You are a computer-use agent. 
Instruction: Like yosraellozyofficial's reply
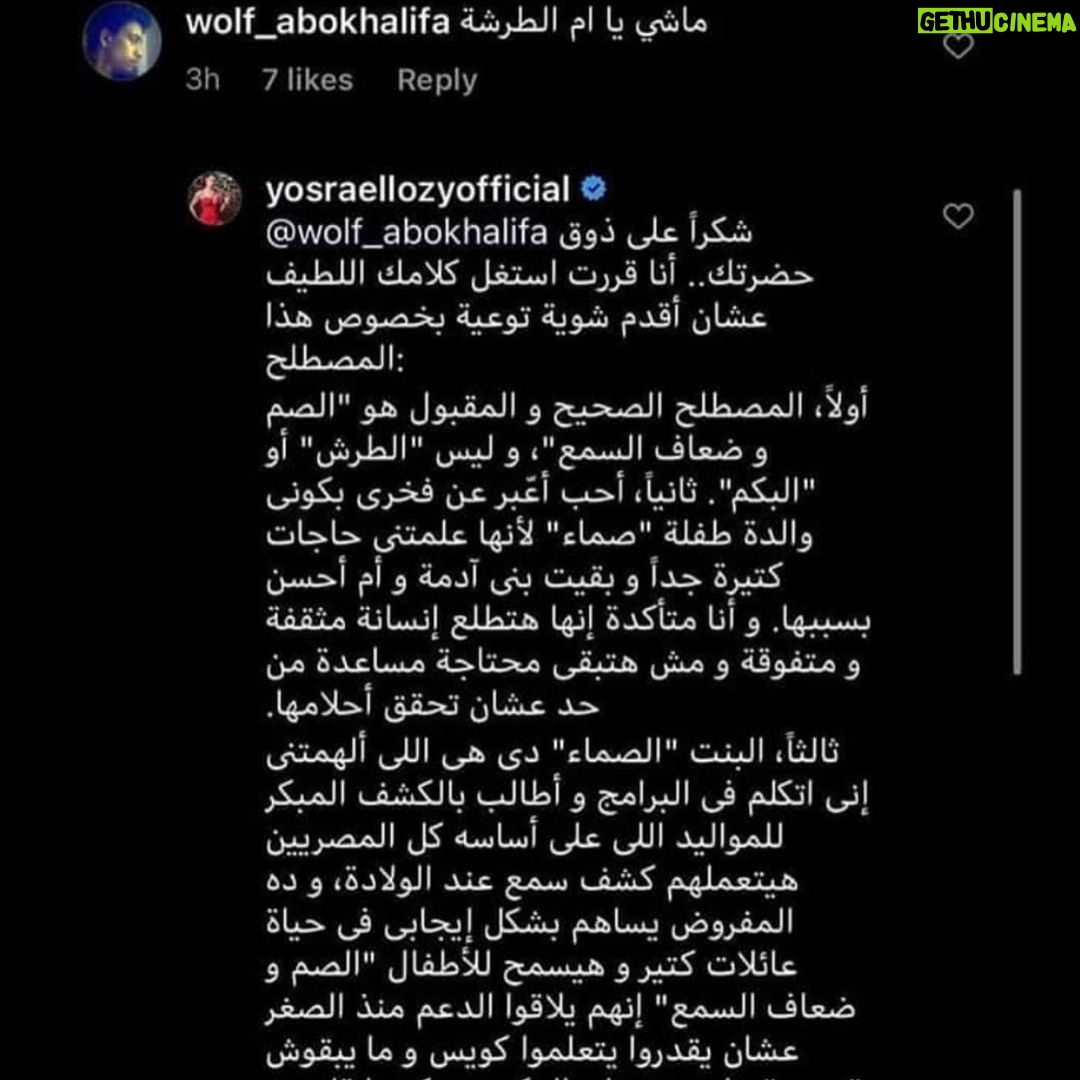pos(958,216)
